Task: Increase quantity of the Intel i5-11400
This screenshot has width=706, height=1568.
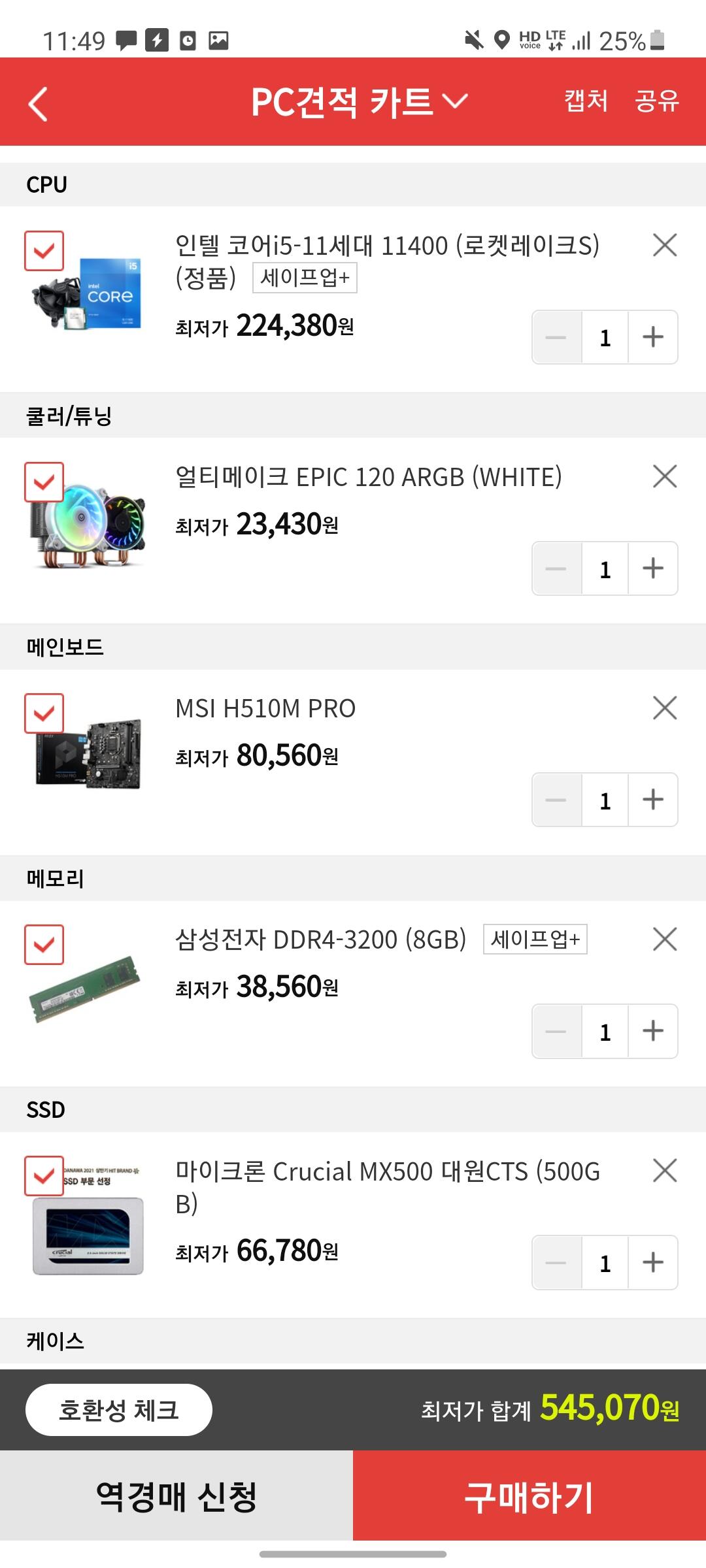Action: [653, 337]
